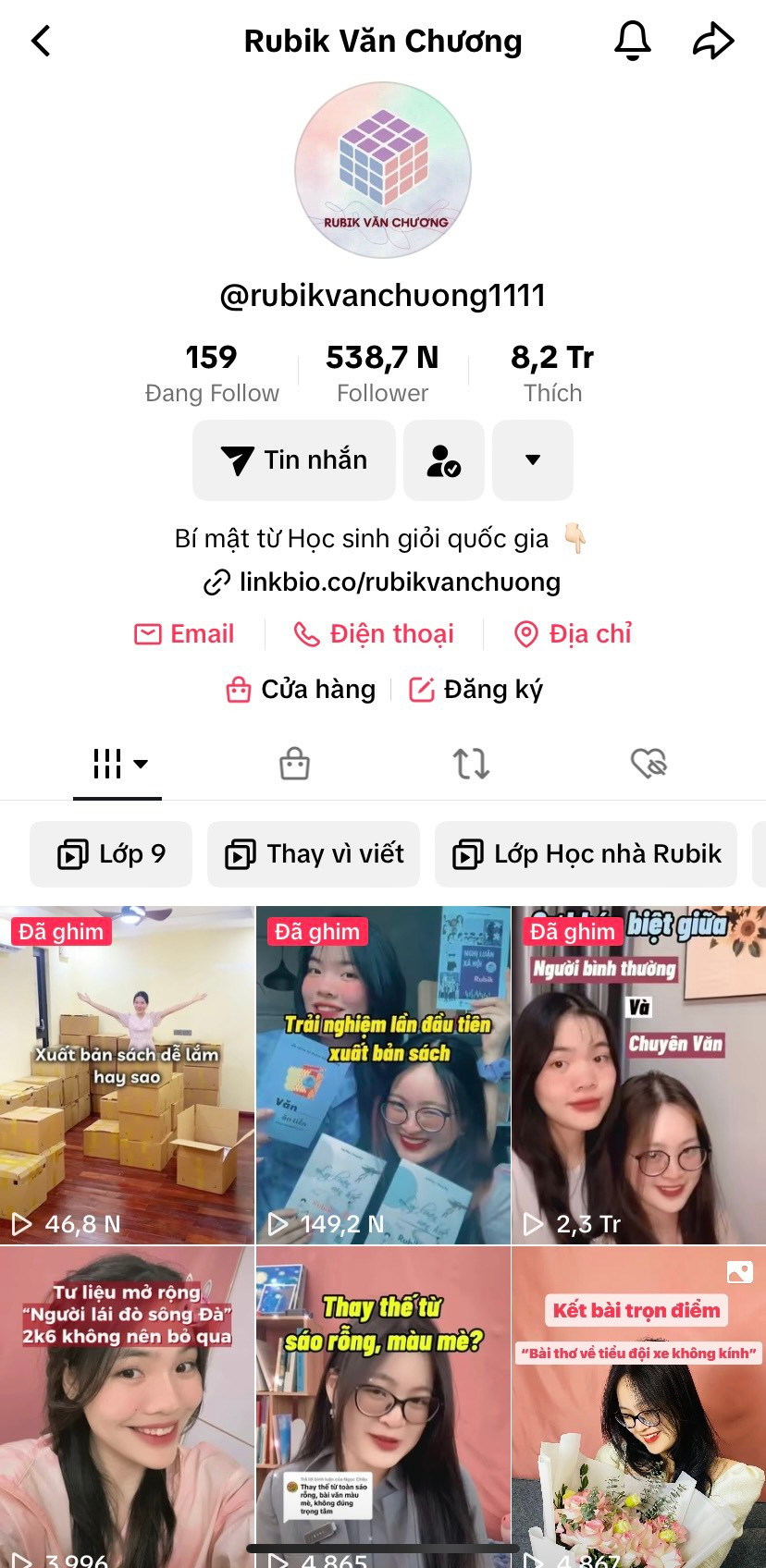Tap the Đăng ký sign-up link

coord(476,689)
